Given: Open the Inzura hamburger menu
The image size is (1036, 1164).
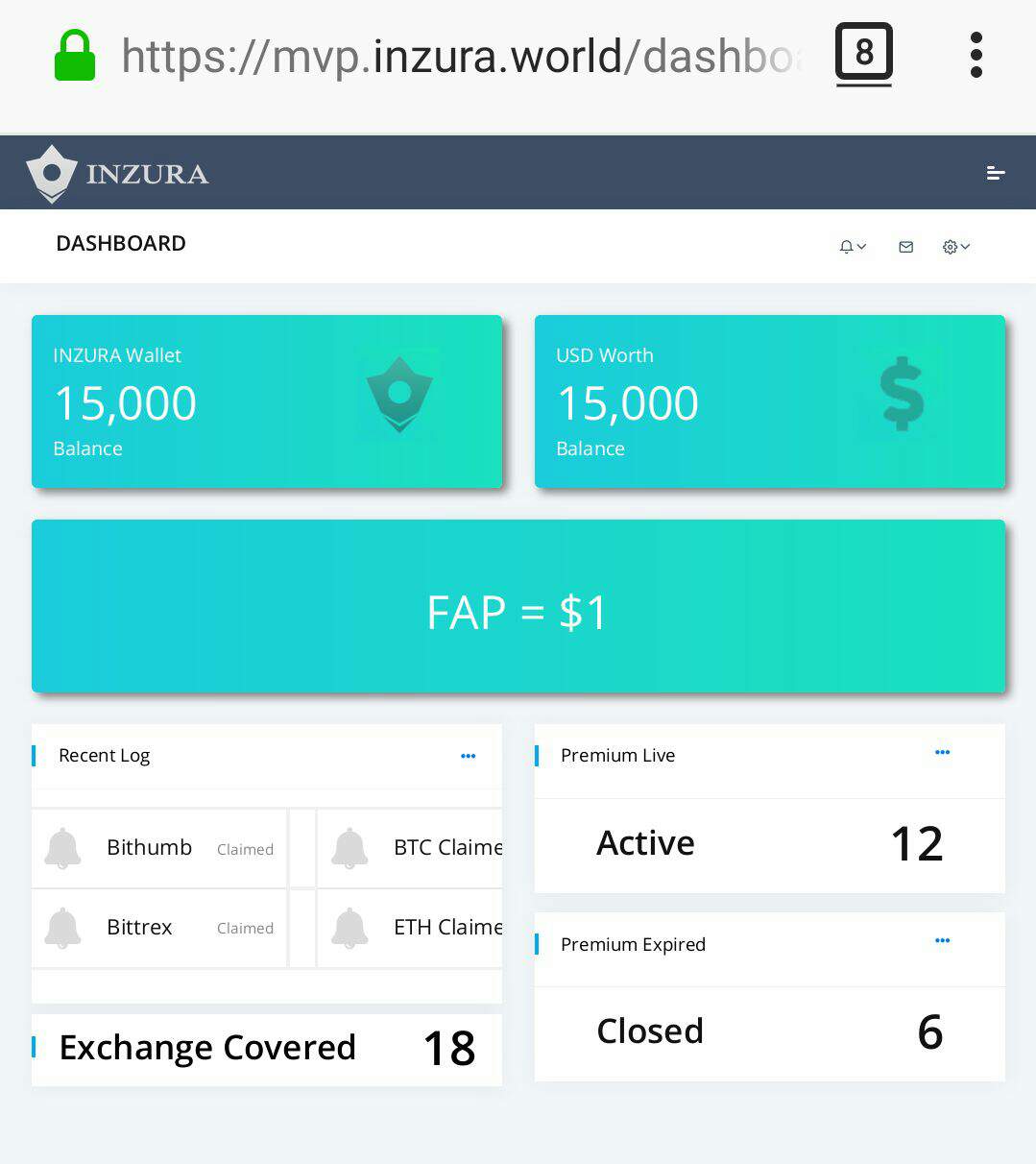Looking at the screenshot, I should [x=996, y=173].
